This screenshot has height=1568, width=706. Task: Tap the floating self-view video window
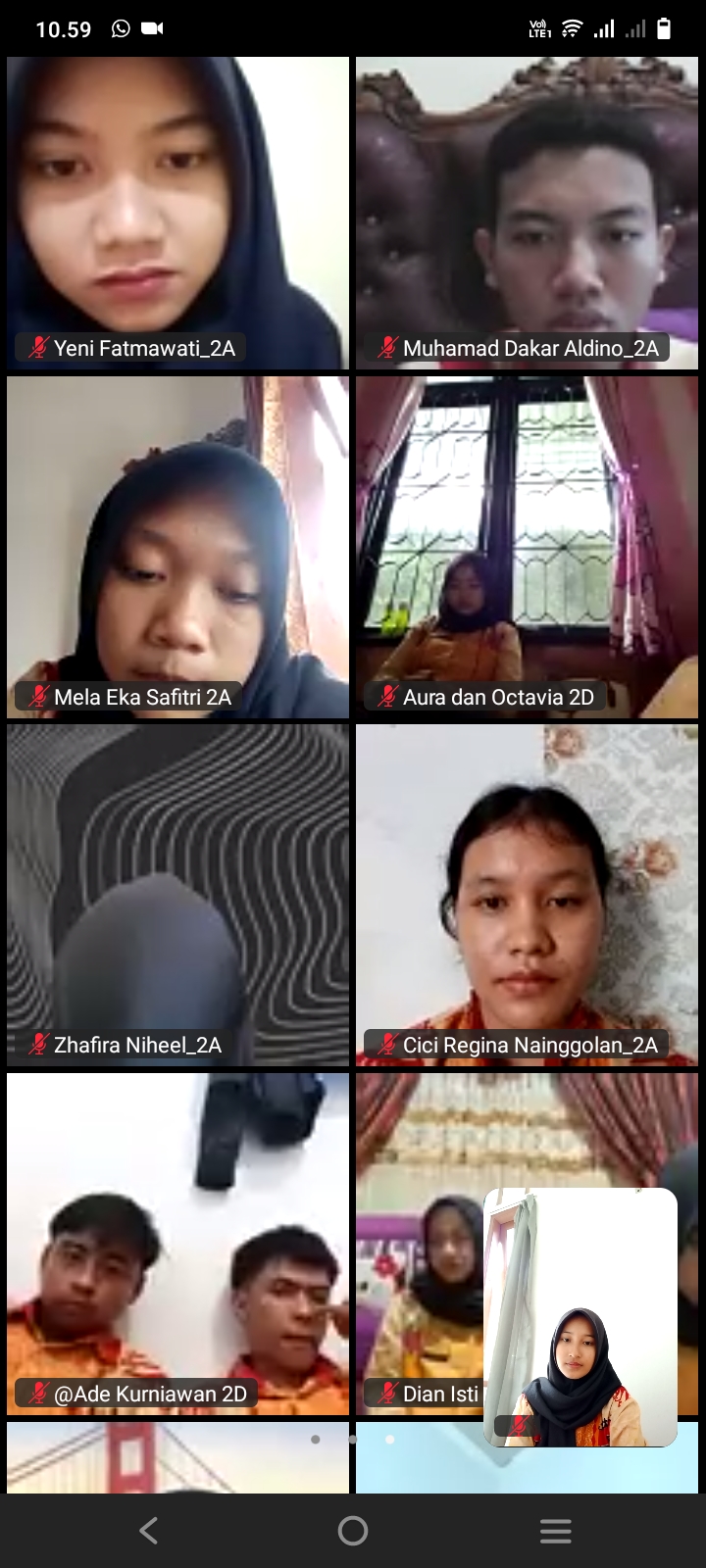580,1316
